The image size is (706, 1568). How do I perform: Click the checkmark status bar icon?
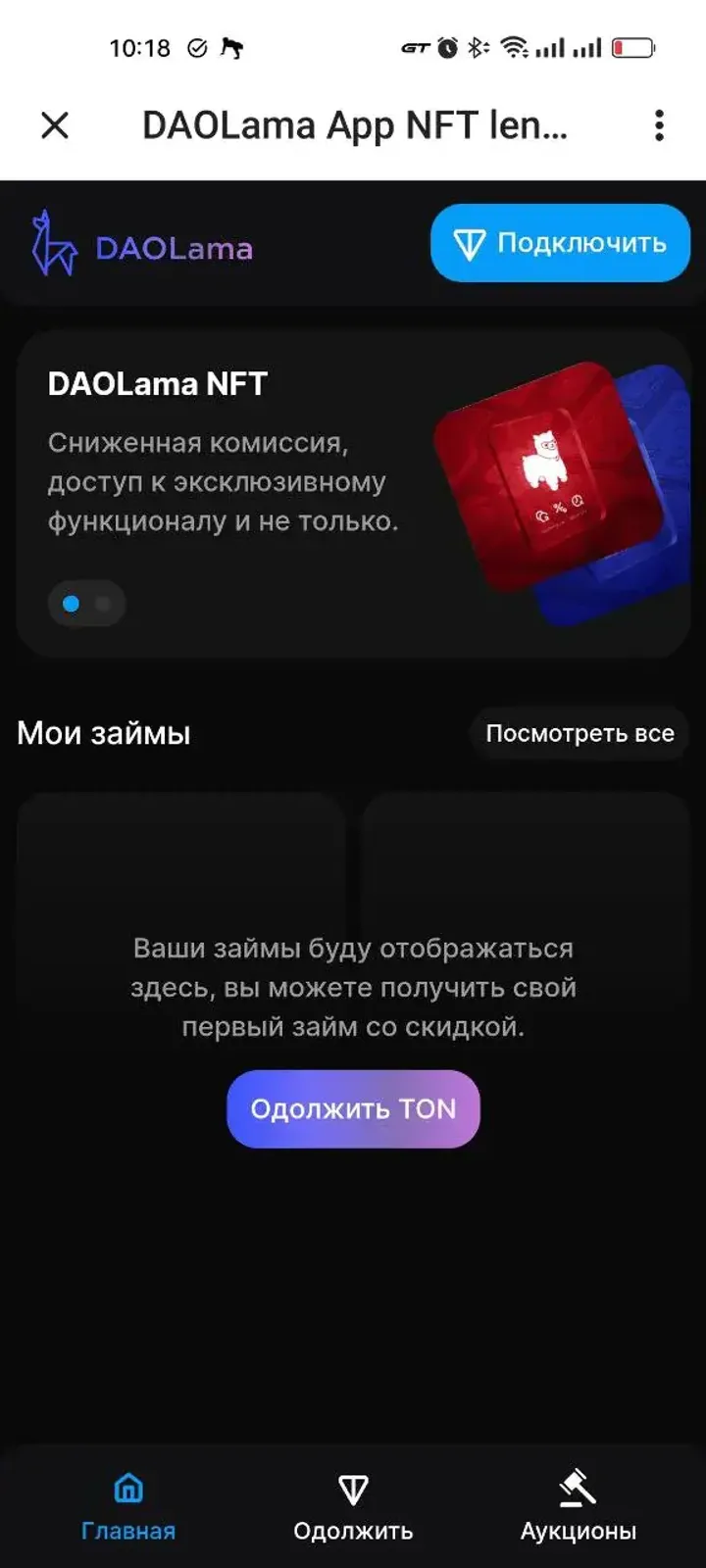tap(199, 46)
